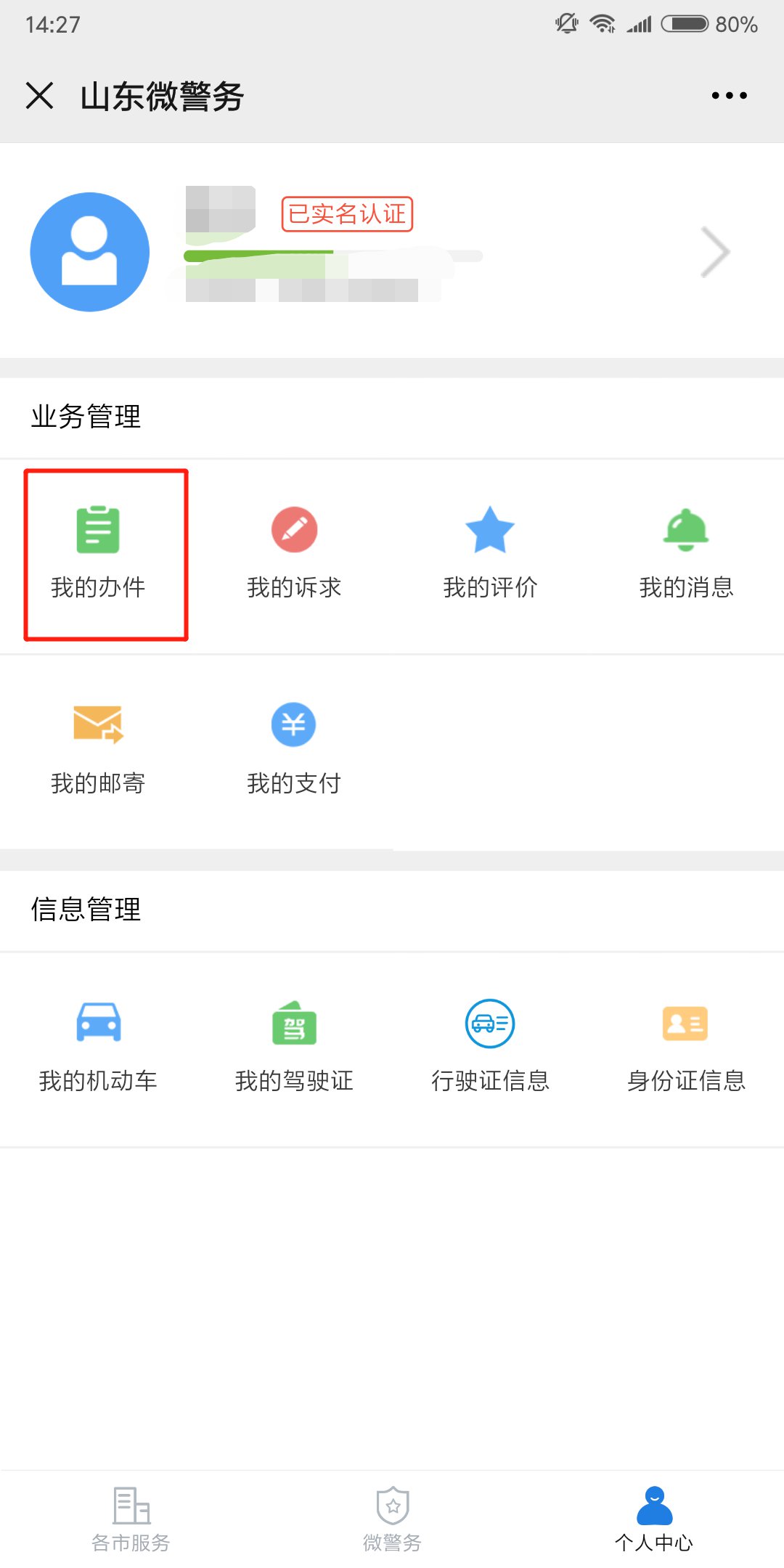Select the 个人中心 tab
The height and width of the screenshot is (1568, 784).
654,1519
